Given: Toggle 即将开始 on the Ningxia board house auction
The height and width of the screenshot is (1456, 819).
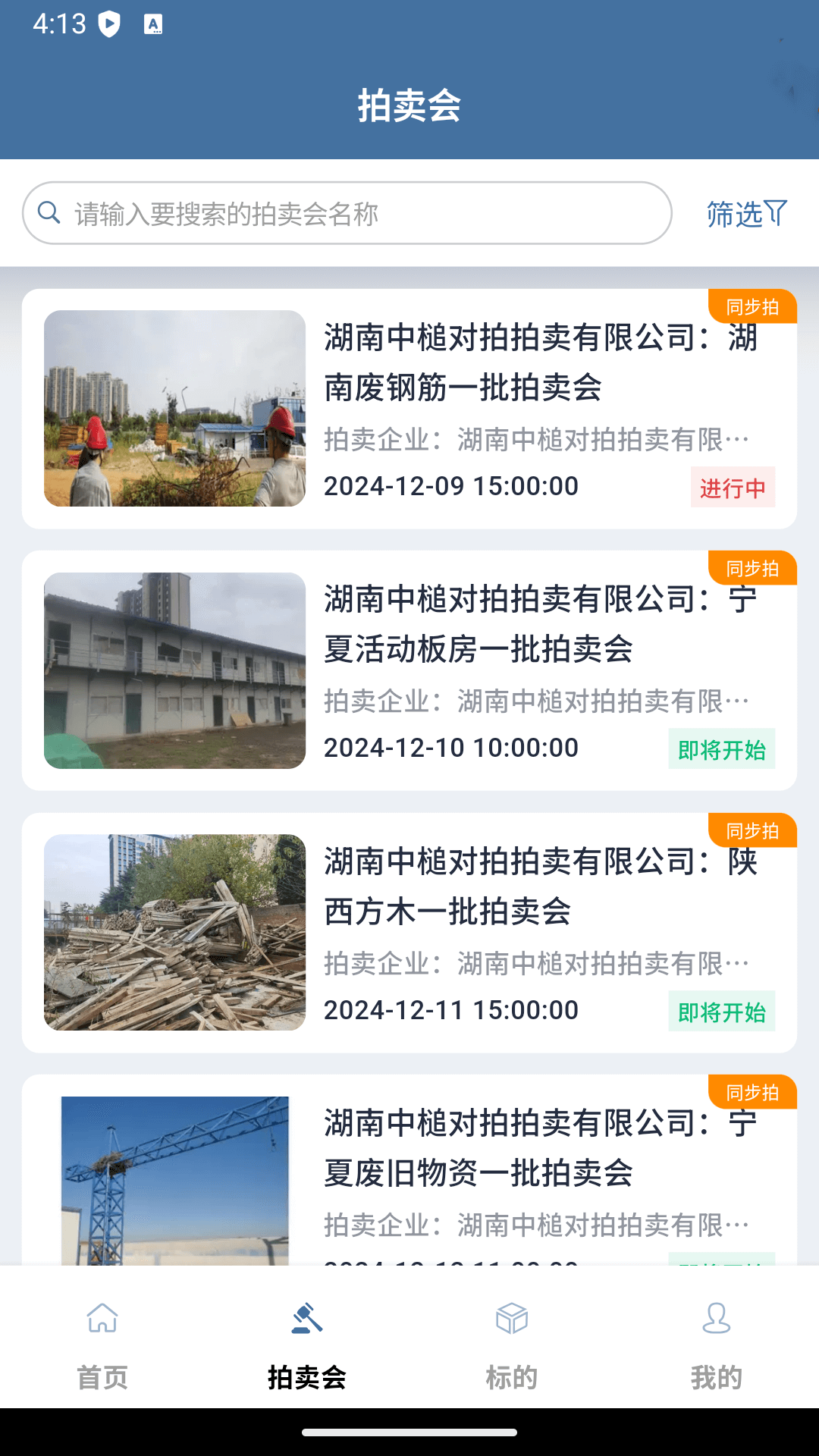Looking at the screenshot, I should tap(722, 748).
